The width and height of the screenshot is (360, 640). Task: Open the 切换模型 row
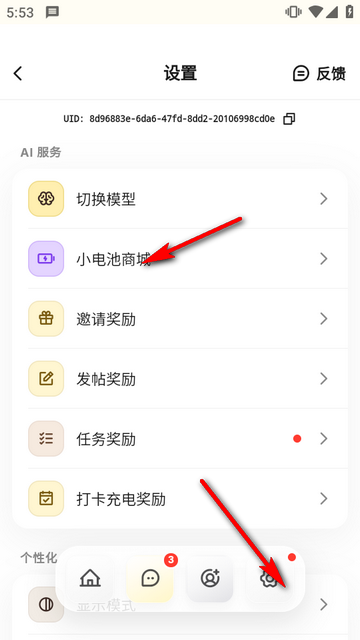(180, 199)
